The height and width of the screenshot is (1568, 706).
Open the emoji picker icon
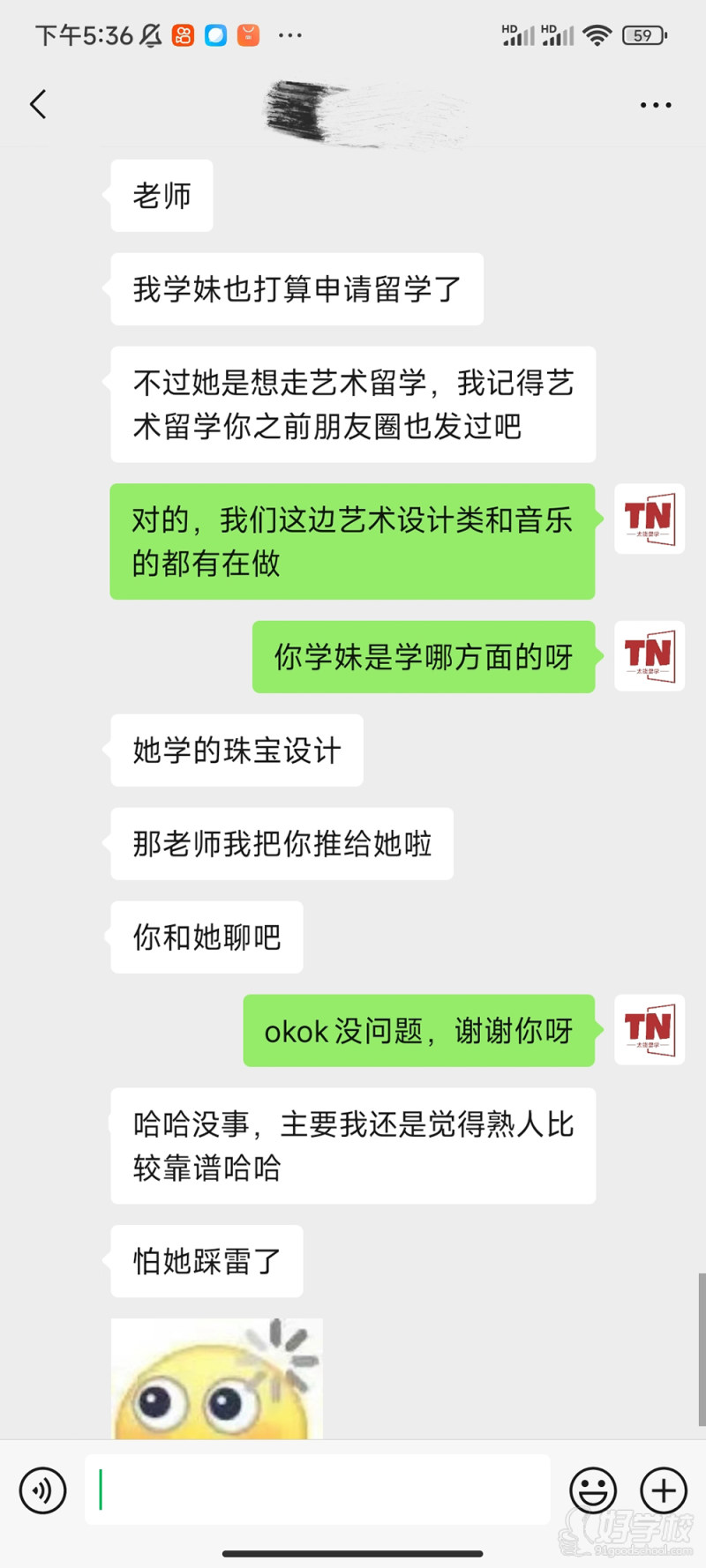(x=594, y=1490)
